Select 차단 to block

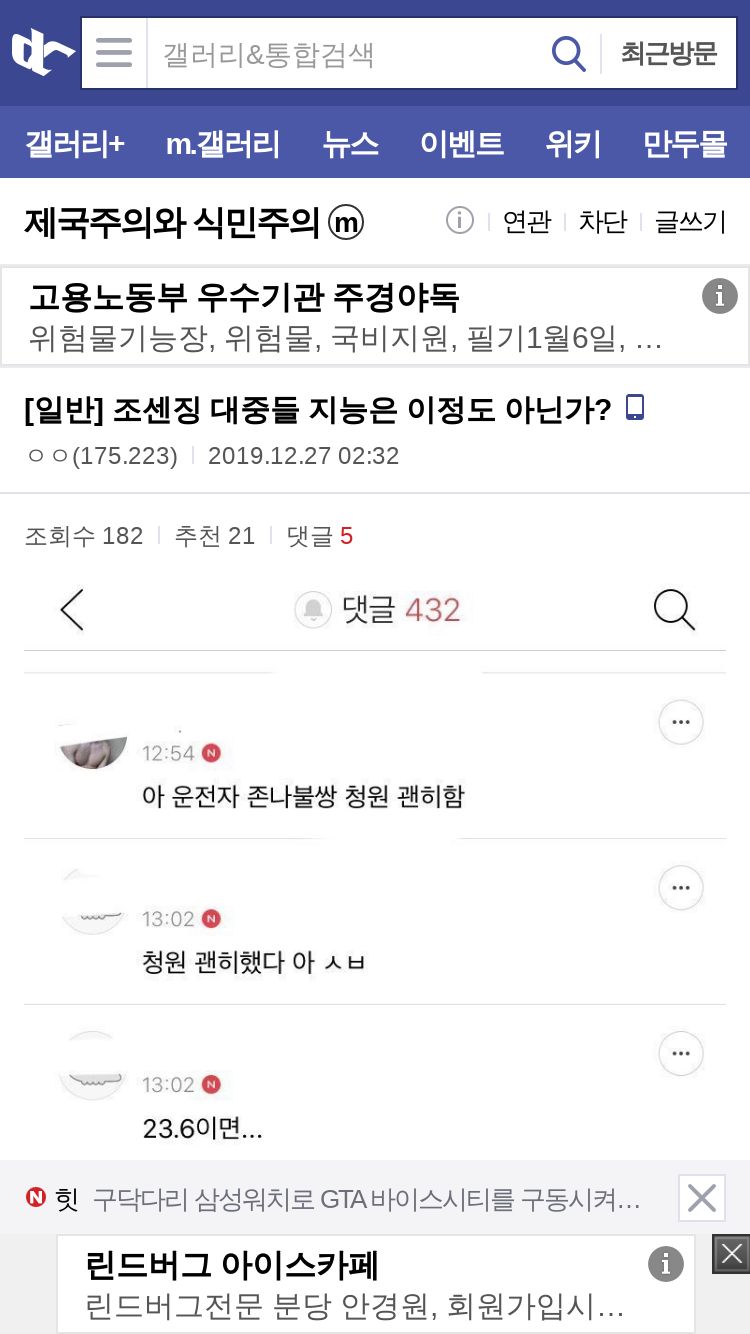click(x=602, y=222)
